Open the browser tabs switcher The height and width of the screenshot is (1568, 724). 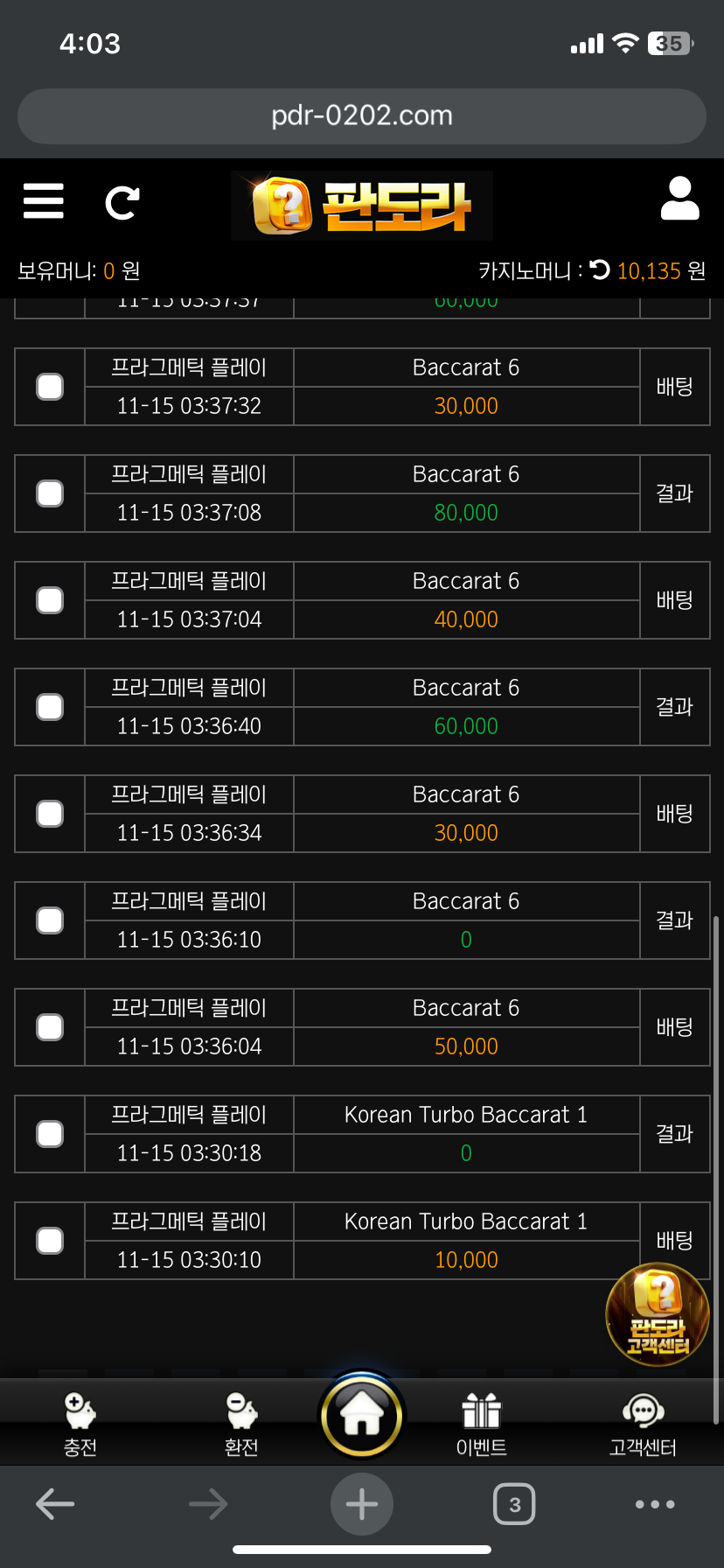pyautogui.click(x=514, y=1504)
